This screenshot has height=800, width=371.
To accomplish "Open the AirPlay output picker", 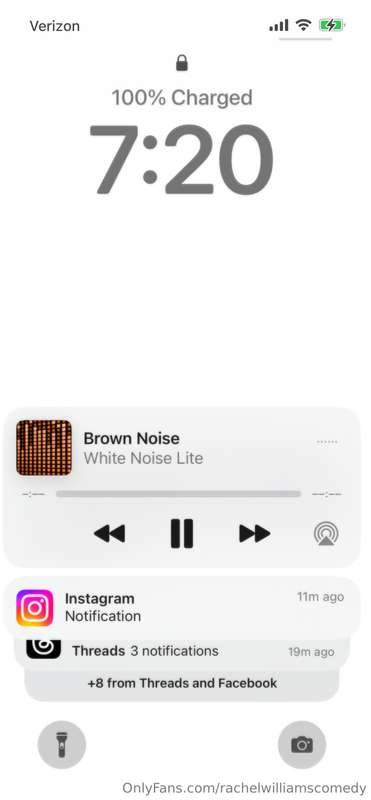I will click(326, 534).
